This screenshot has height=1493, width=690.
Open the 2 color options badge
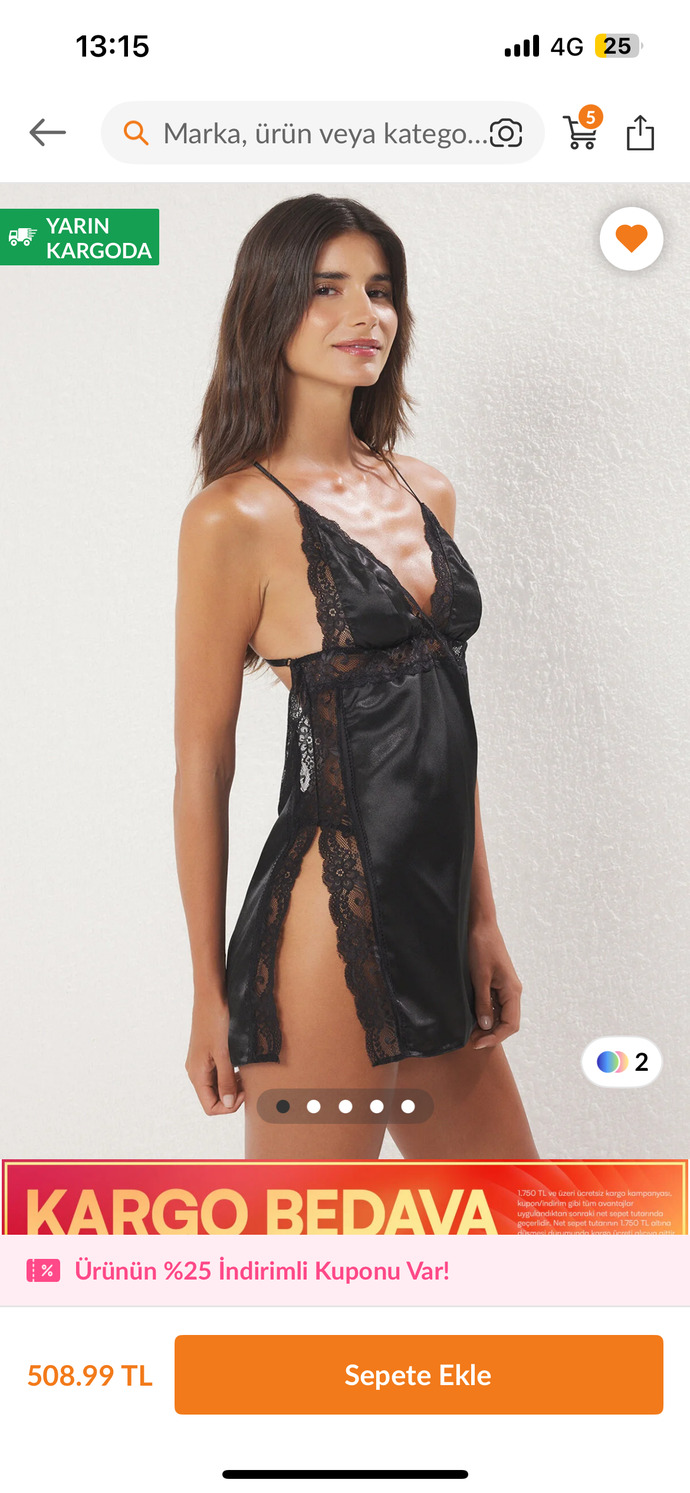tap(622, 1062)
